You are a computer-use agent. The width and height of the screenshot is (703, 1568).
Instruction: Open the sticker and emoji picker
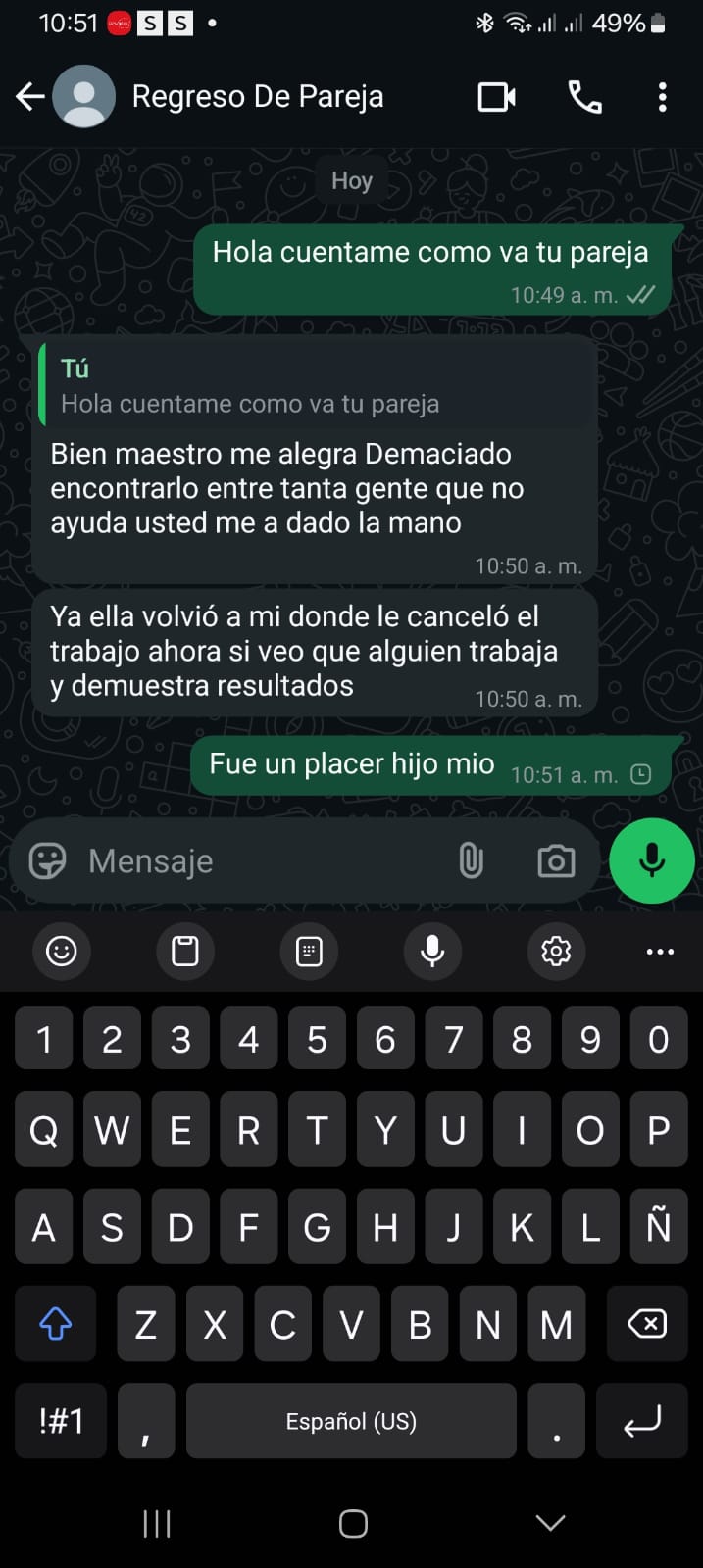47,860
